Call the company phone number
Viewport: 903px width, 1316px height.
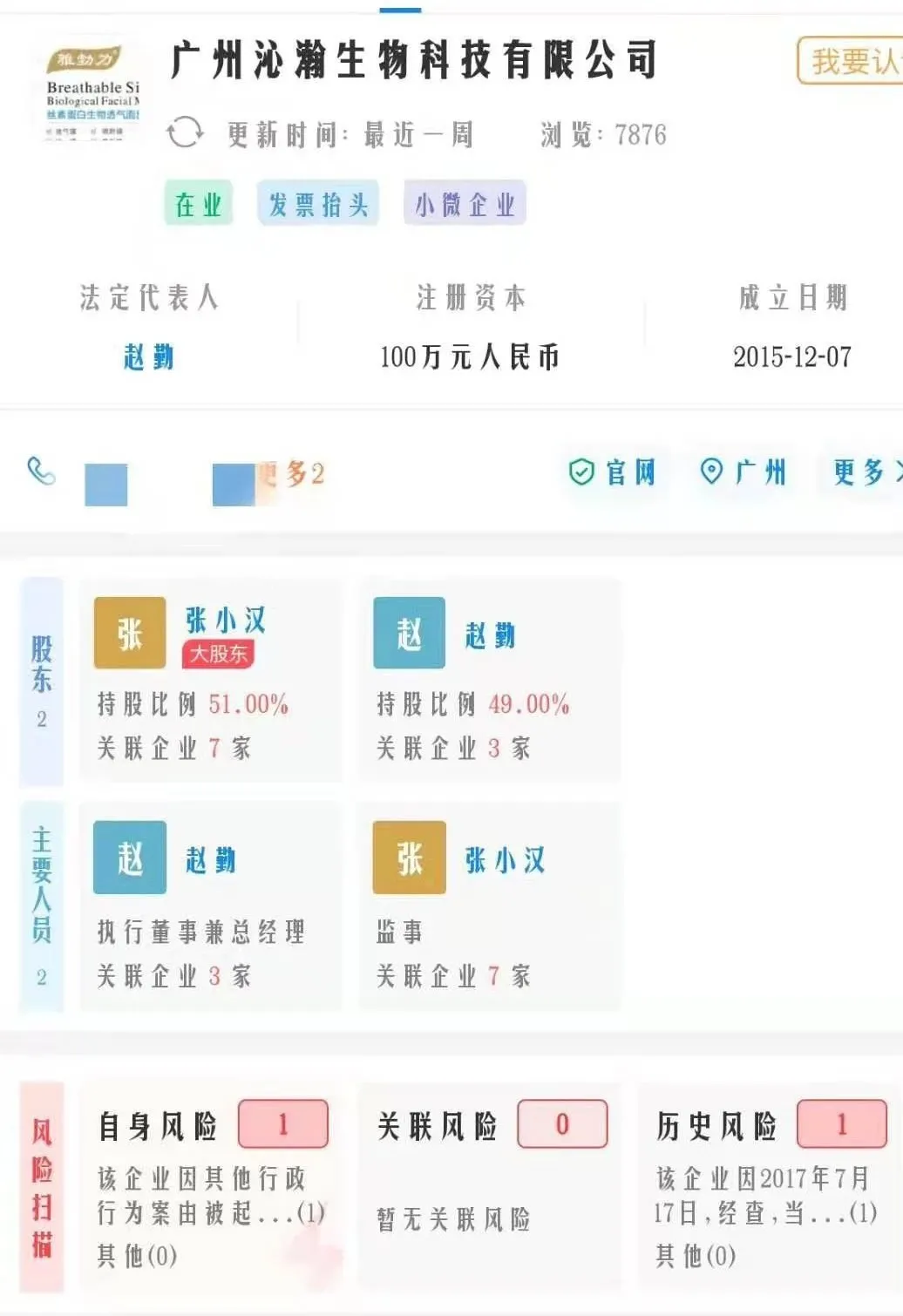pyautogui.click(x=42, y=471)
